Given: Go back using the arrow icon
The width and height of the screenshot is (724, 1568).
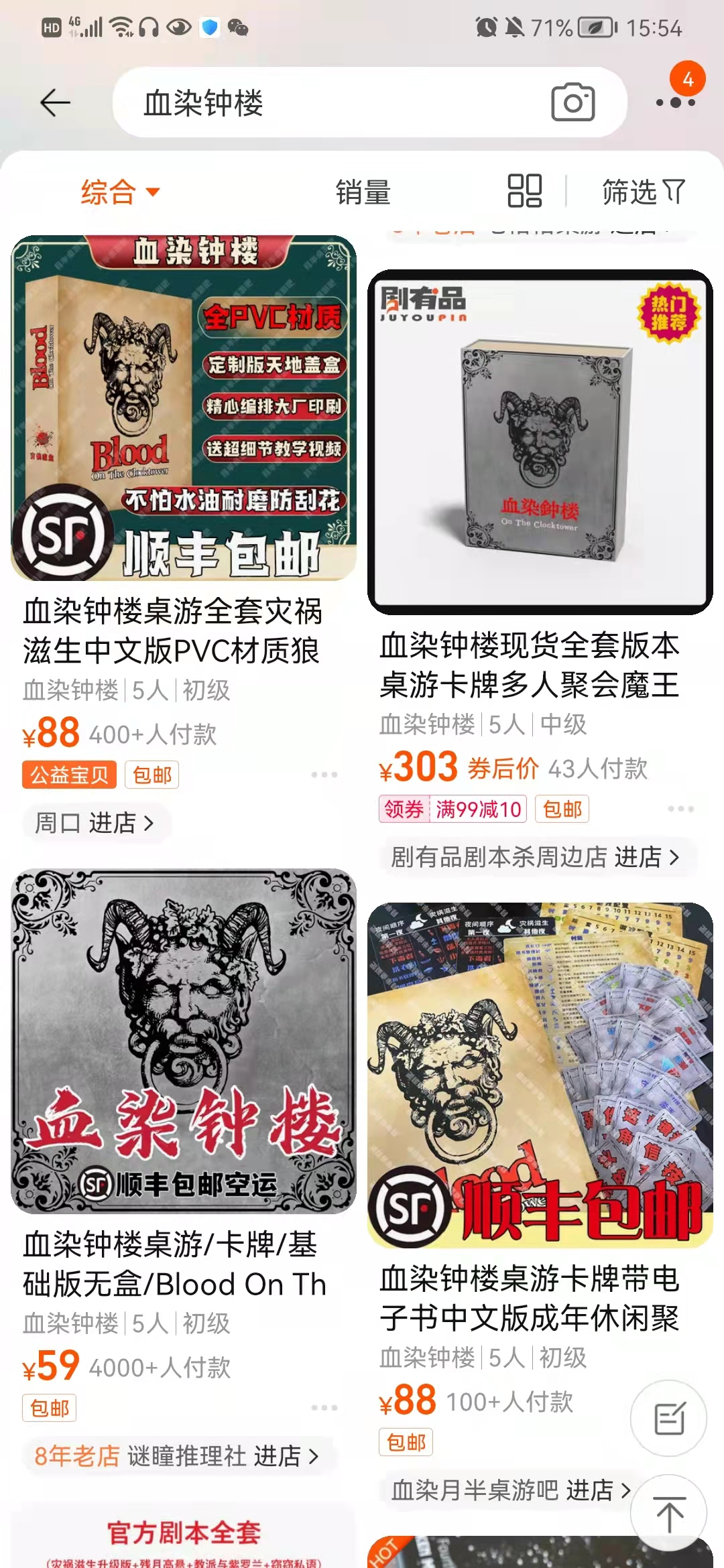Looking at the screenshot, I should tap(55, 103).
